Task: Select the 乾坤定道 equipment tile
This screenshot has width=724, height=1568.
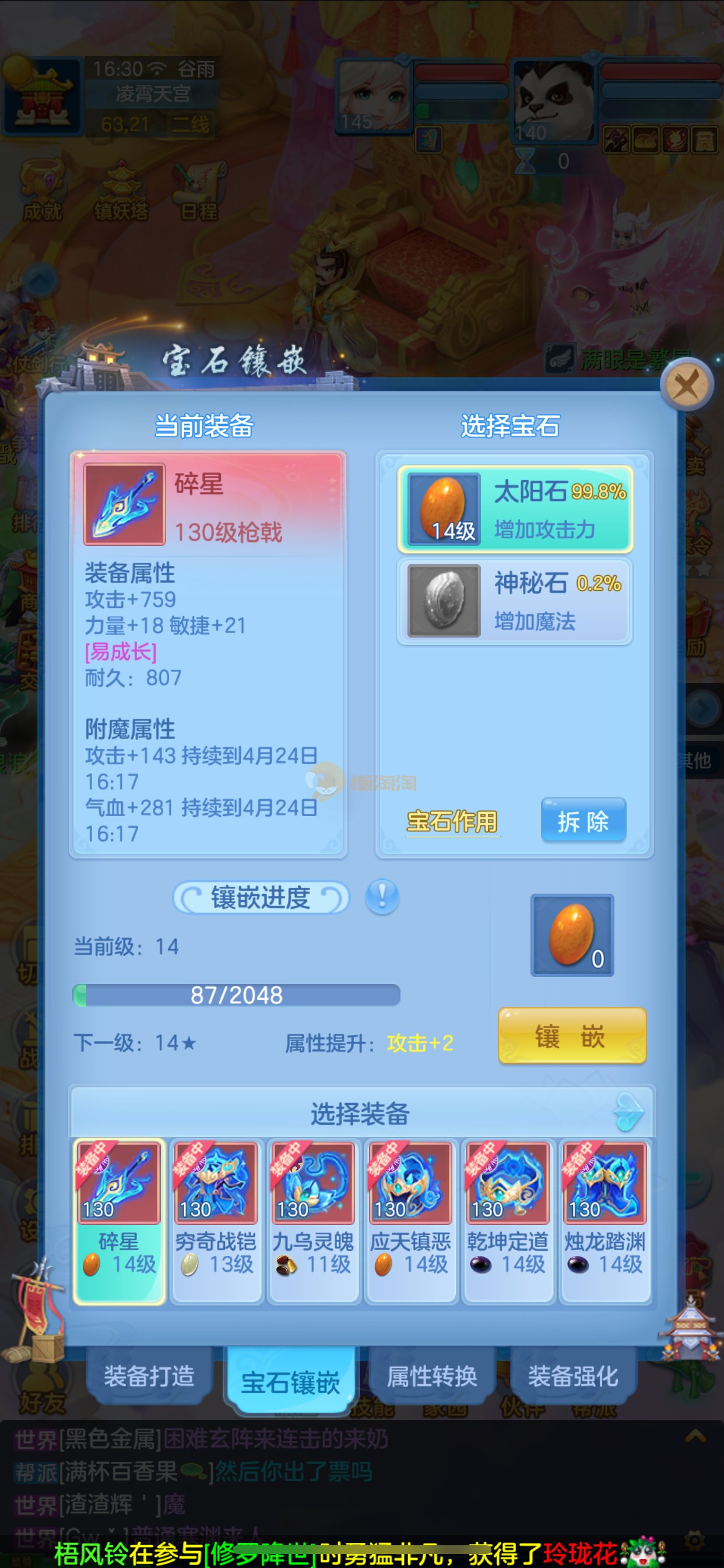Action: 508,1220
